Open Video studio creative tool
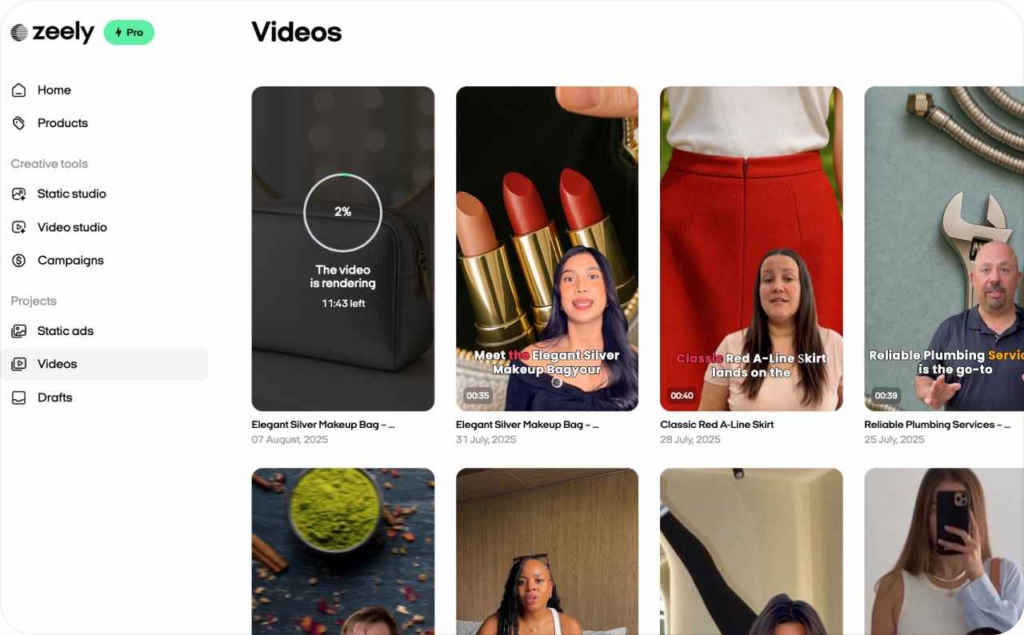The height and width of the screenshot is (635, 1024). (71, 227)
